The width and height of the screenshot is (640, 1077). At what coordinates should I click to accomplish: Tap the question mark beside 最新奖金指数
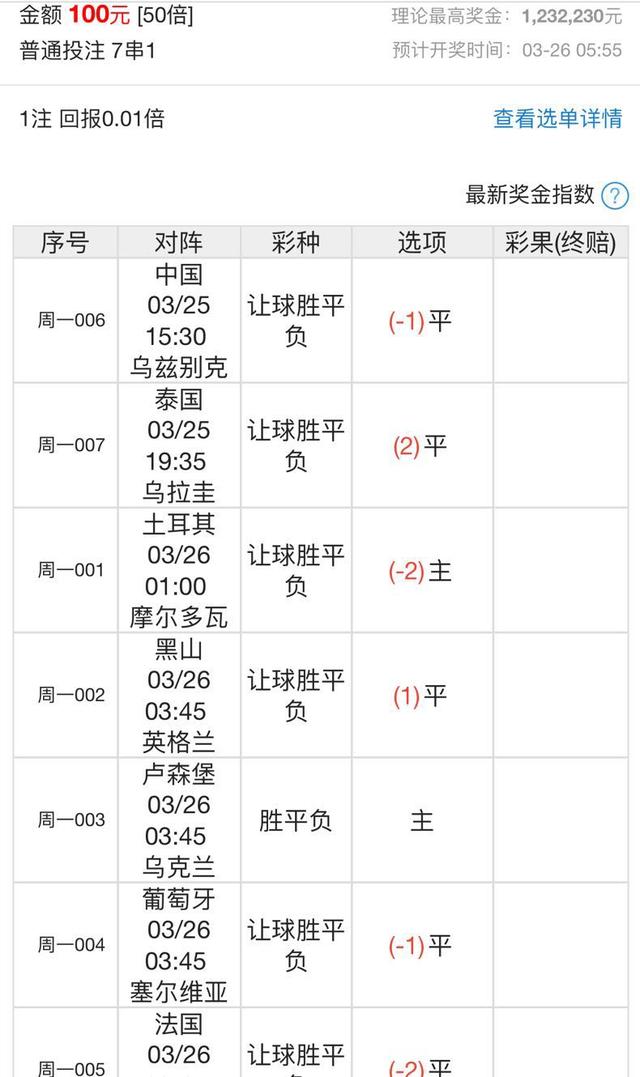click(615, 195)
